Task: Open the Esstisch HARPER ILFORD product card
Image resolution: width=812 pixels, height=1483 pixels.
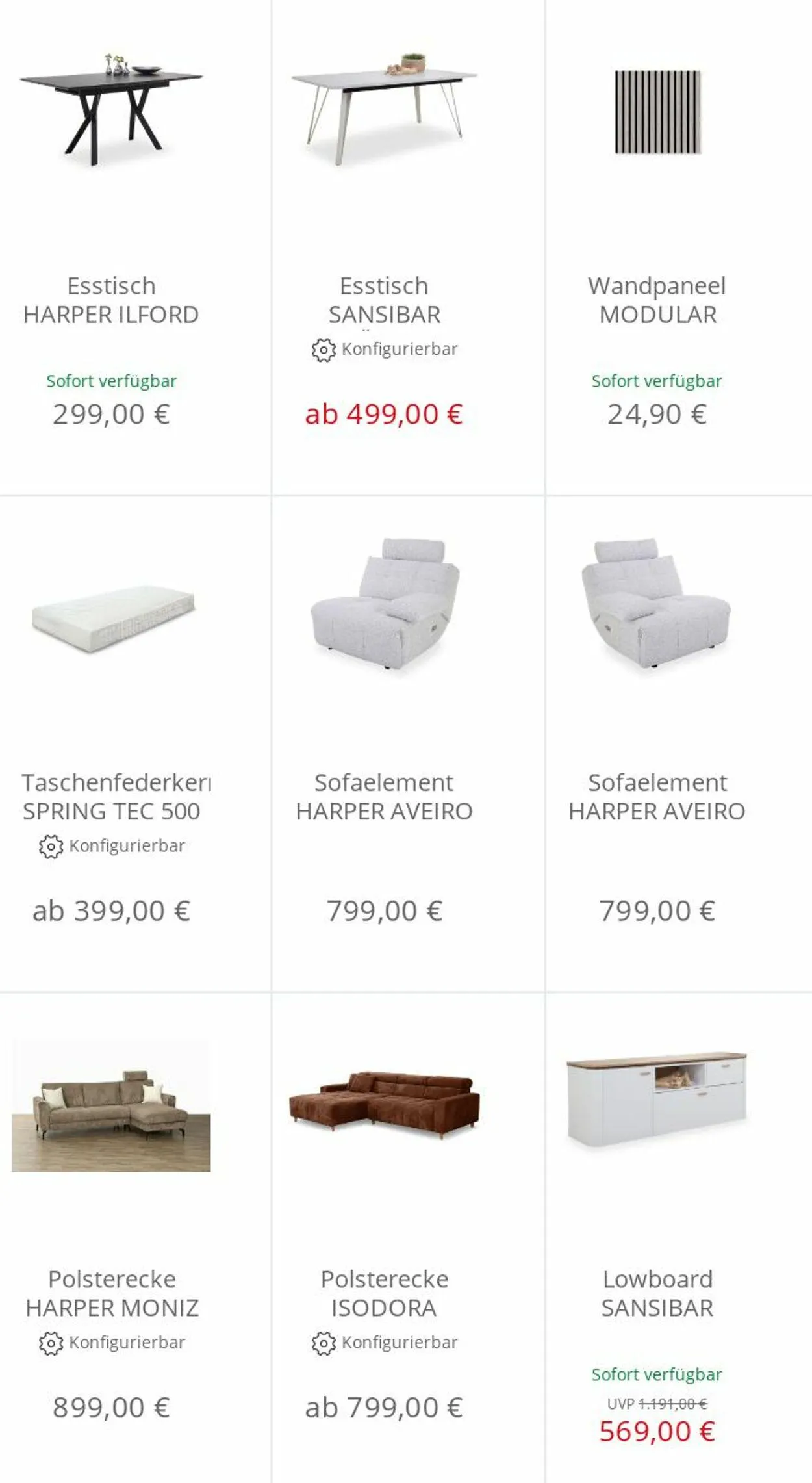Action: point(135,247)
